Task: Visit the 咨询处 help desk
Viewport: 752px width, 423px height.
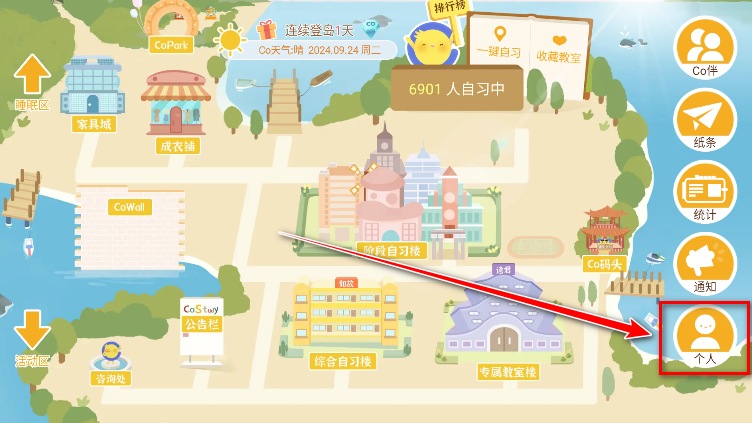Action: pos(110,360)
